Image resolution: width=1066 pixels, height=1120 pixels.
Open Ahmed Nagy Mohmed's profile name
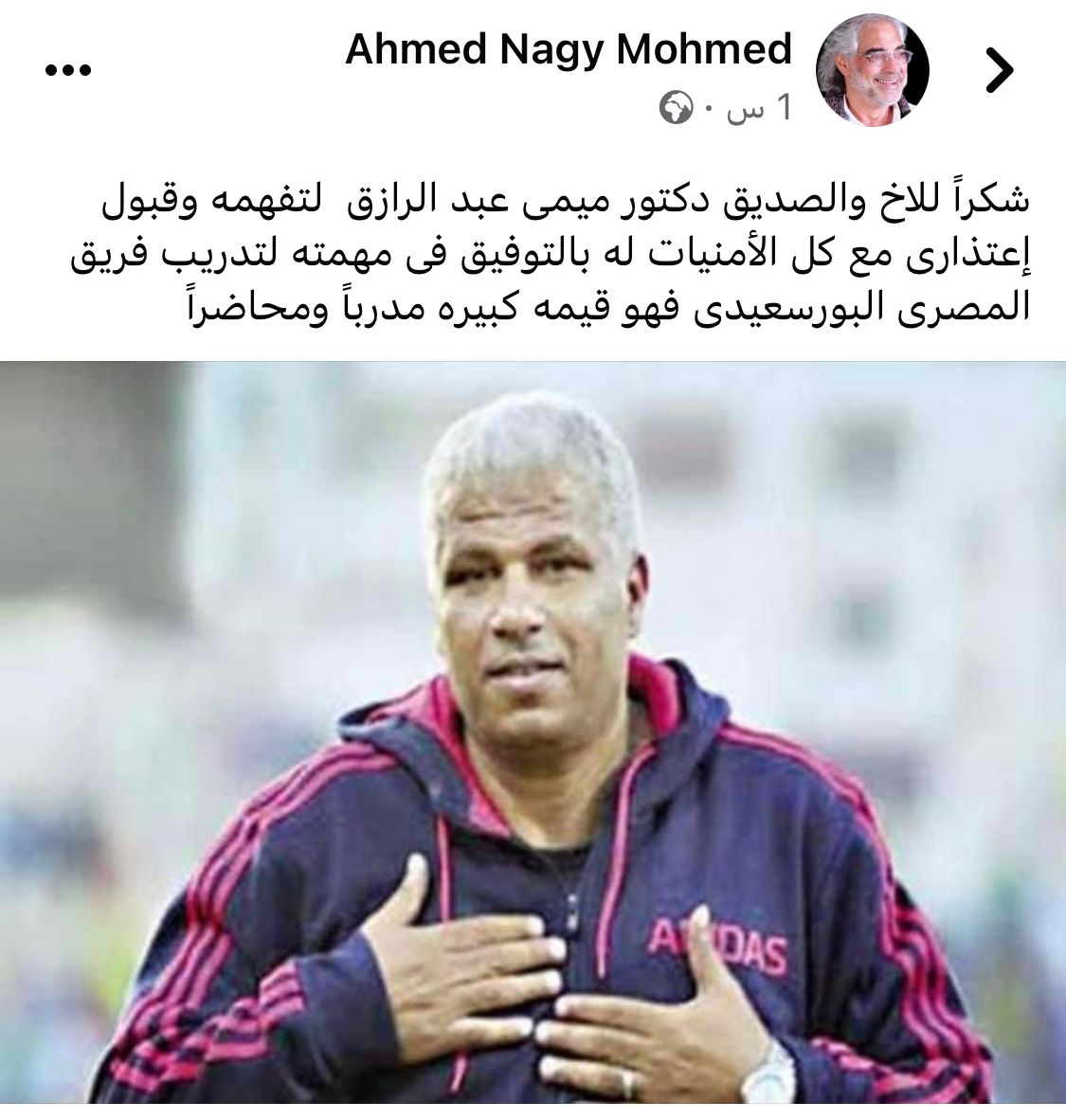(x=568, y=49)
